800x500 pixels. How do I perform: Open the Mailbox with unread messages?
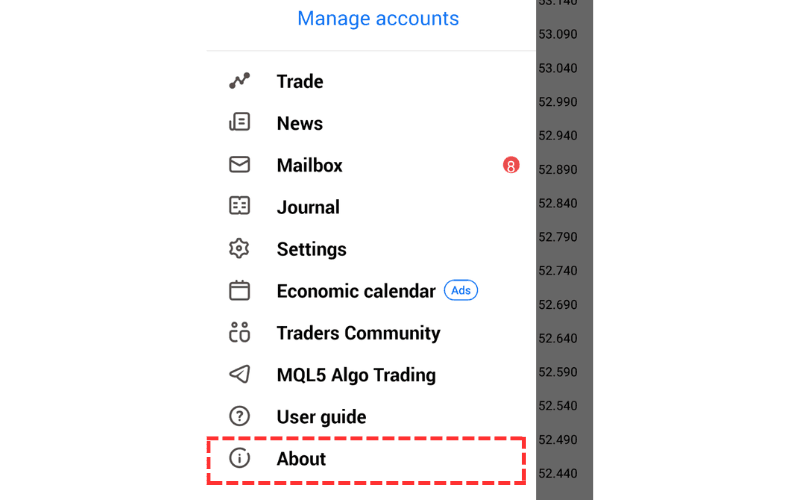tap(309, 166)
